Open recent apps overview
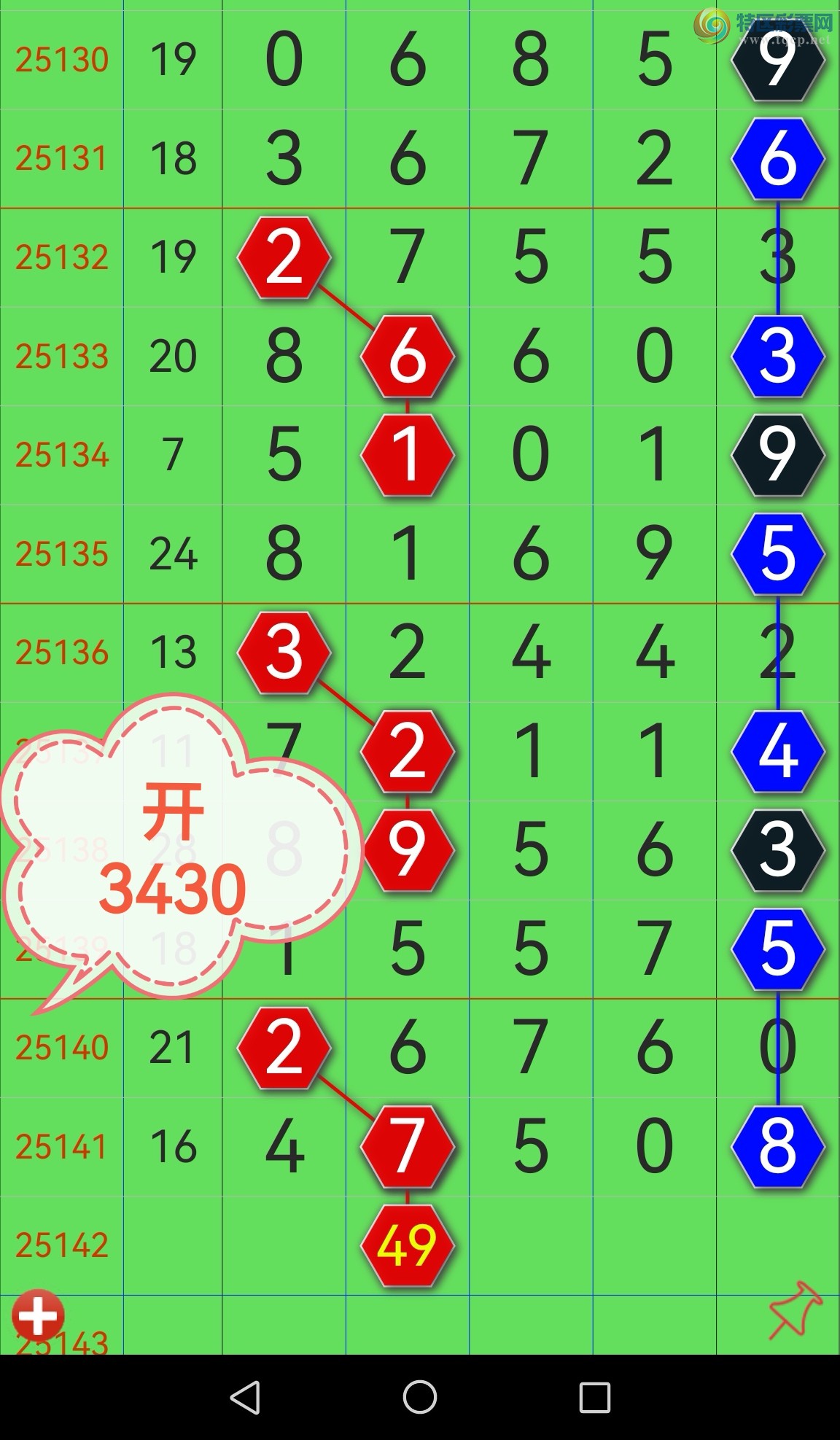The height and width of the screenshot is (1440, 840). (594, 1398)
